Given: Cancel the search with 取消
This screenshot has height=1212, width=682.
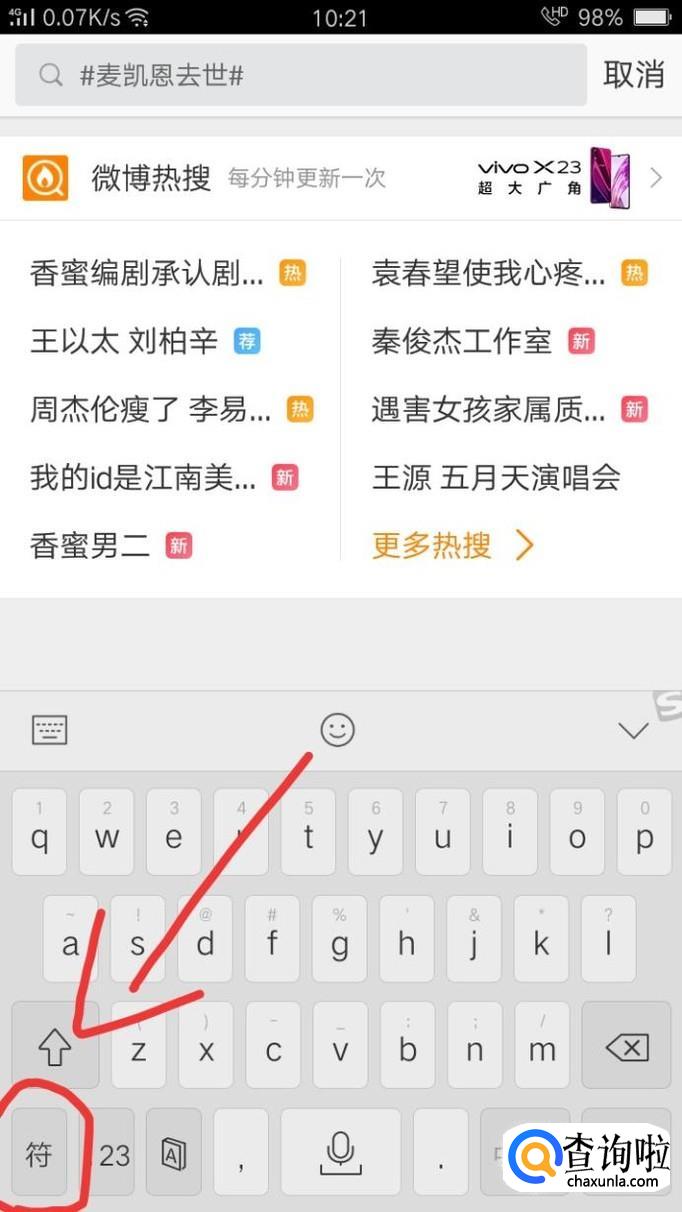Looking at the screenshot, I should [x=634, y=75].
